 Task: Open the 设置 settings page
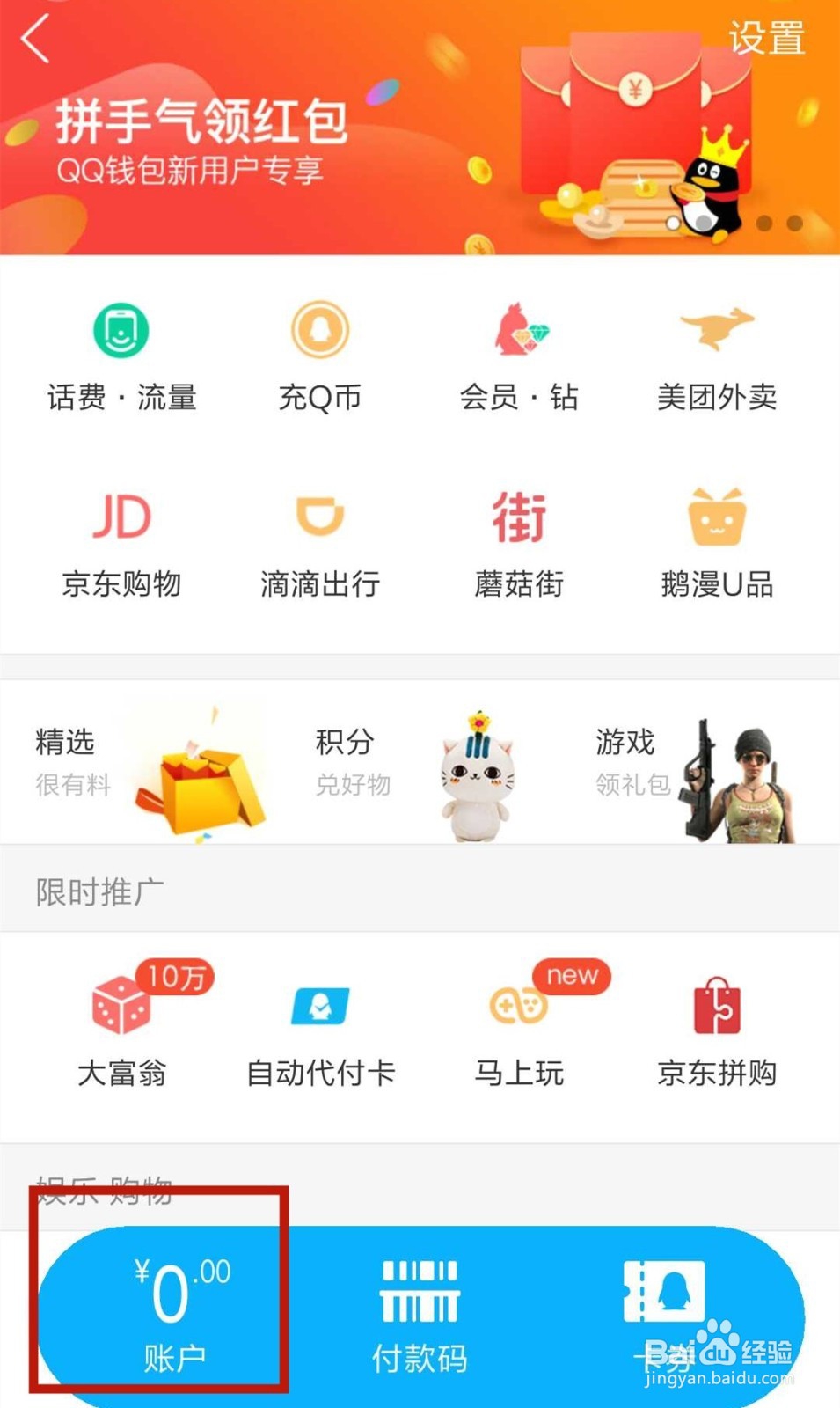(x=766, y=37)
